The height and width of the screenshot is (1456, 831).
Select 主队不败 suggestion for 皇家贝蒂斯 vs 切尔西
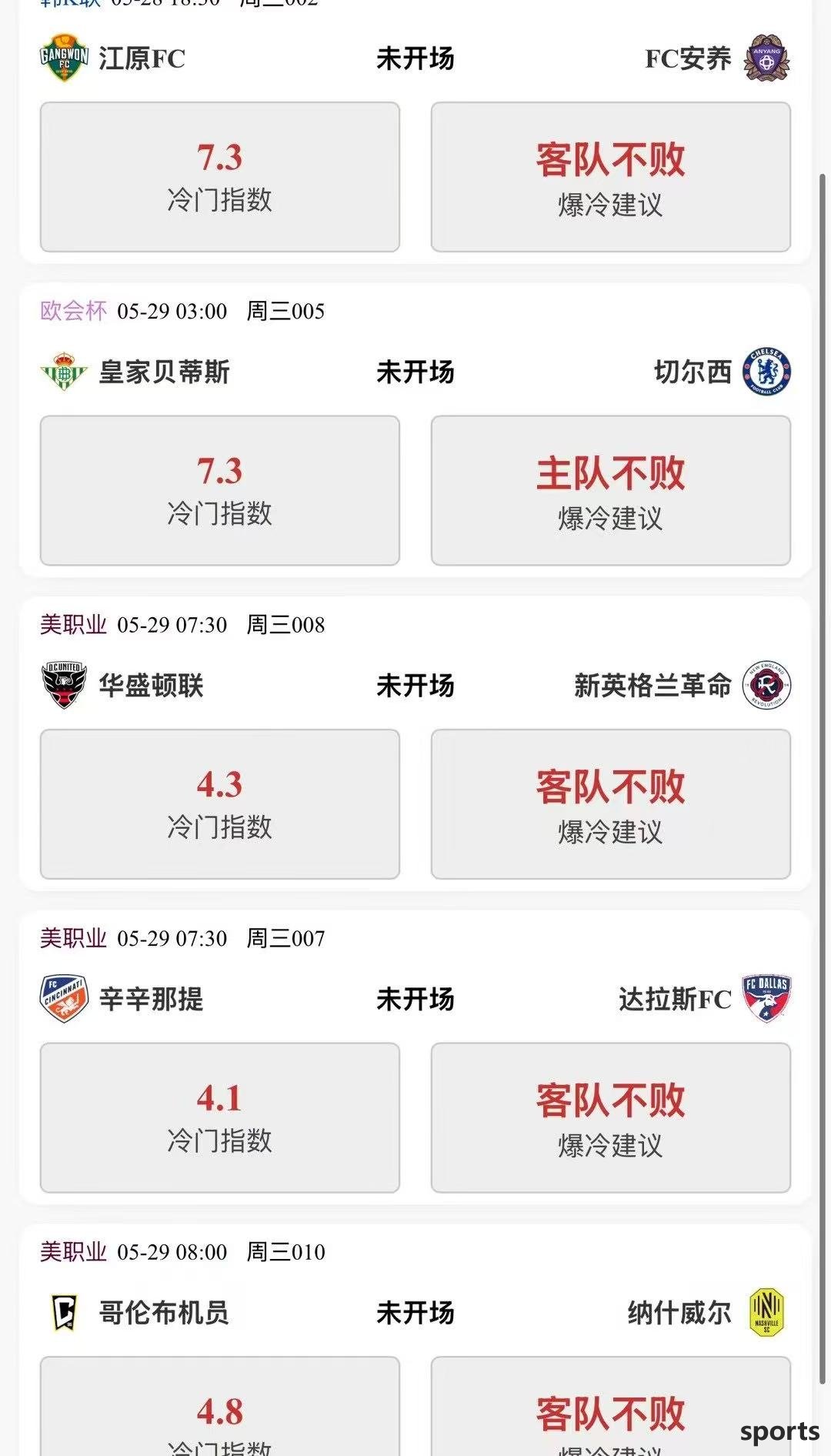(611, 491)
